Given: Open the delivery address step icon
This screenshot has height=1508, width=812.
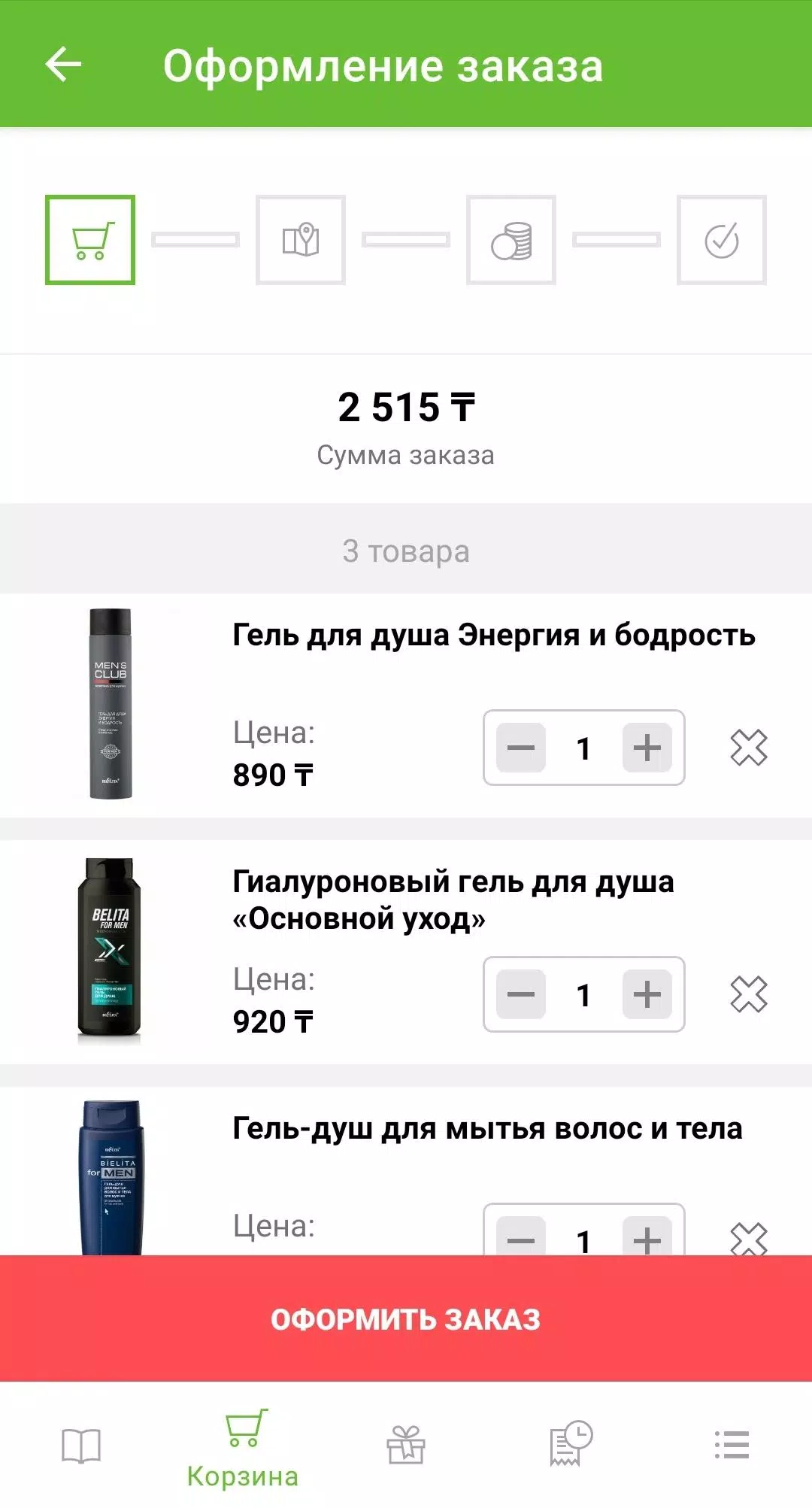Looking at the screenshot, I should pos(301,241).
